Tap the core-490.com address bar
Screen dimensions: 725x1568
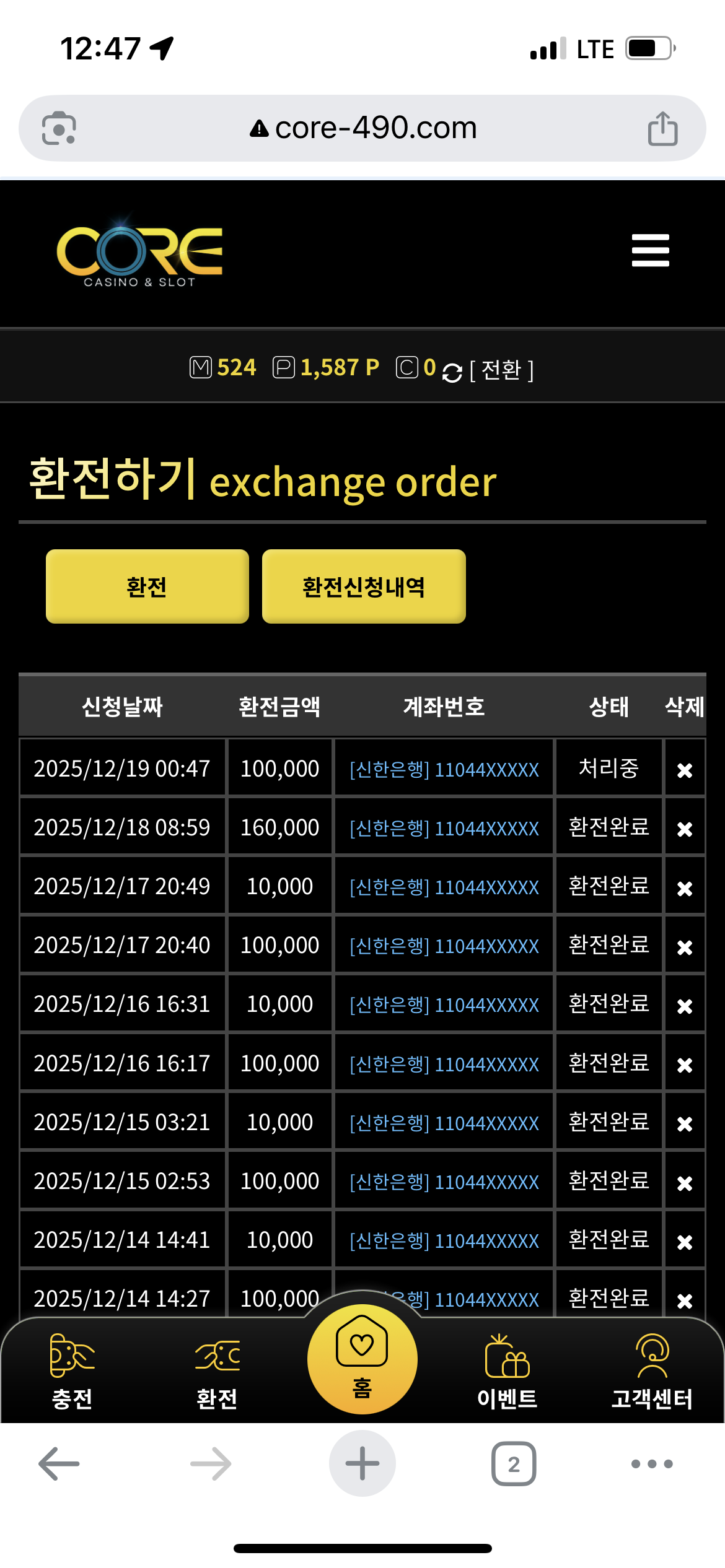(362, 128)
